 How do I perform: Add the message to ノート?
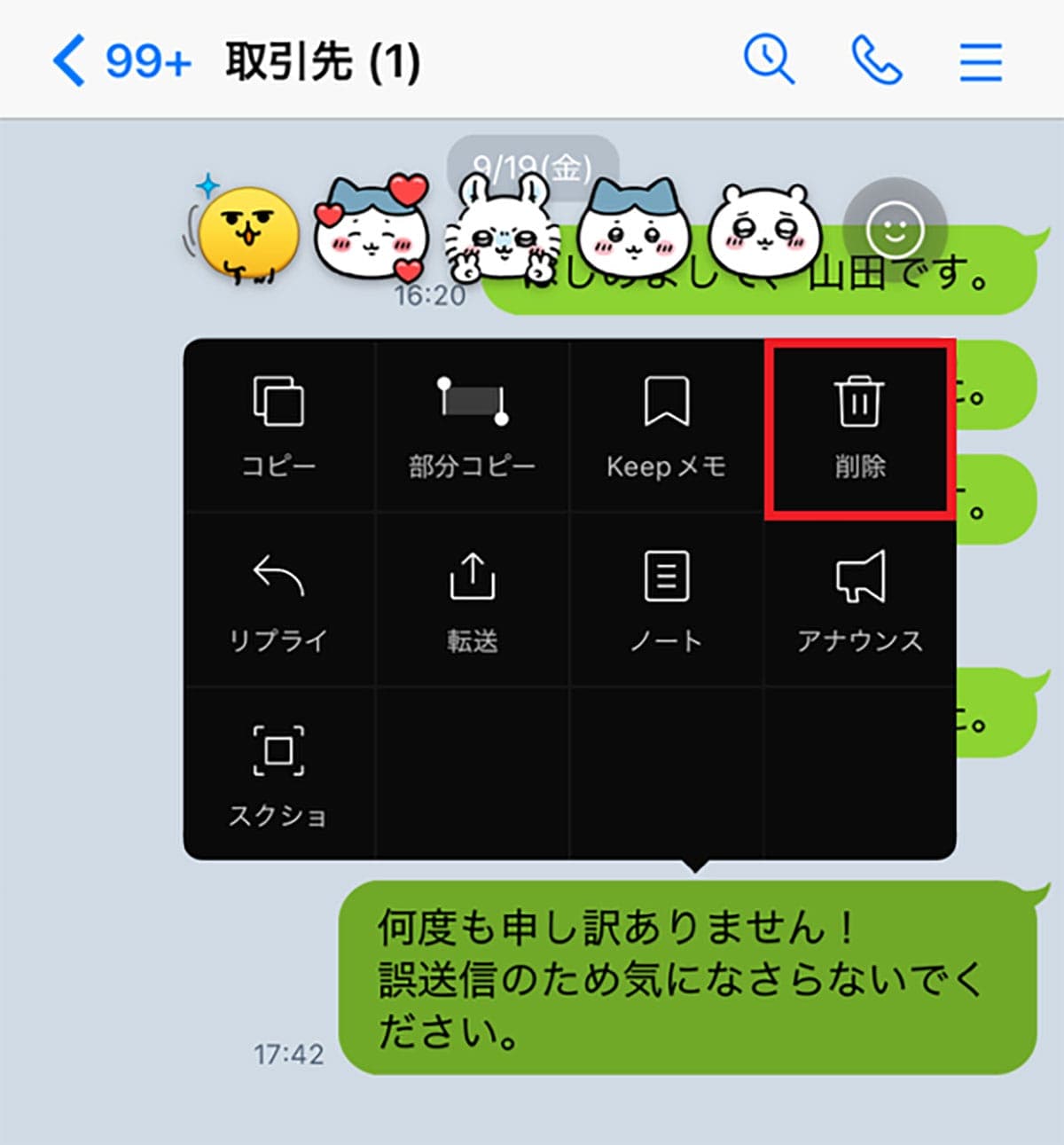[666, 600]
